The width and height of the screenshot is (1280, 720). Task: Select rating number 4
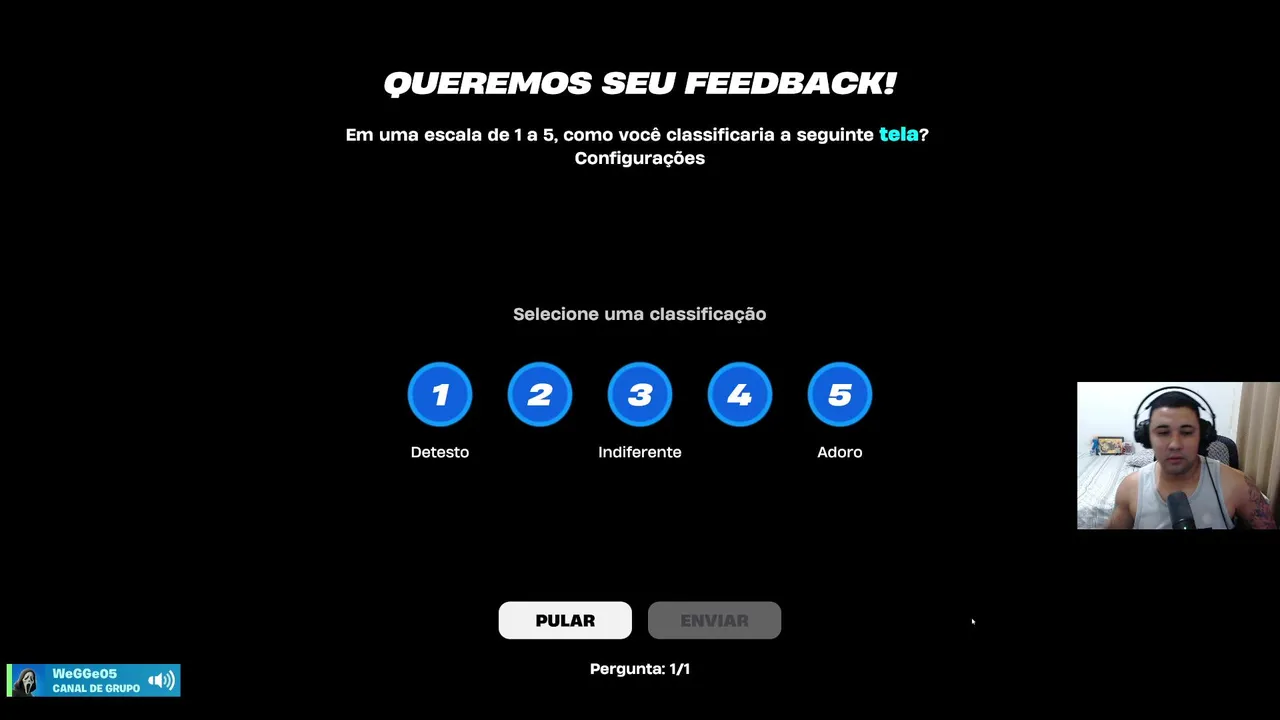(x=740, y=394)
